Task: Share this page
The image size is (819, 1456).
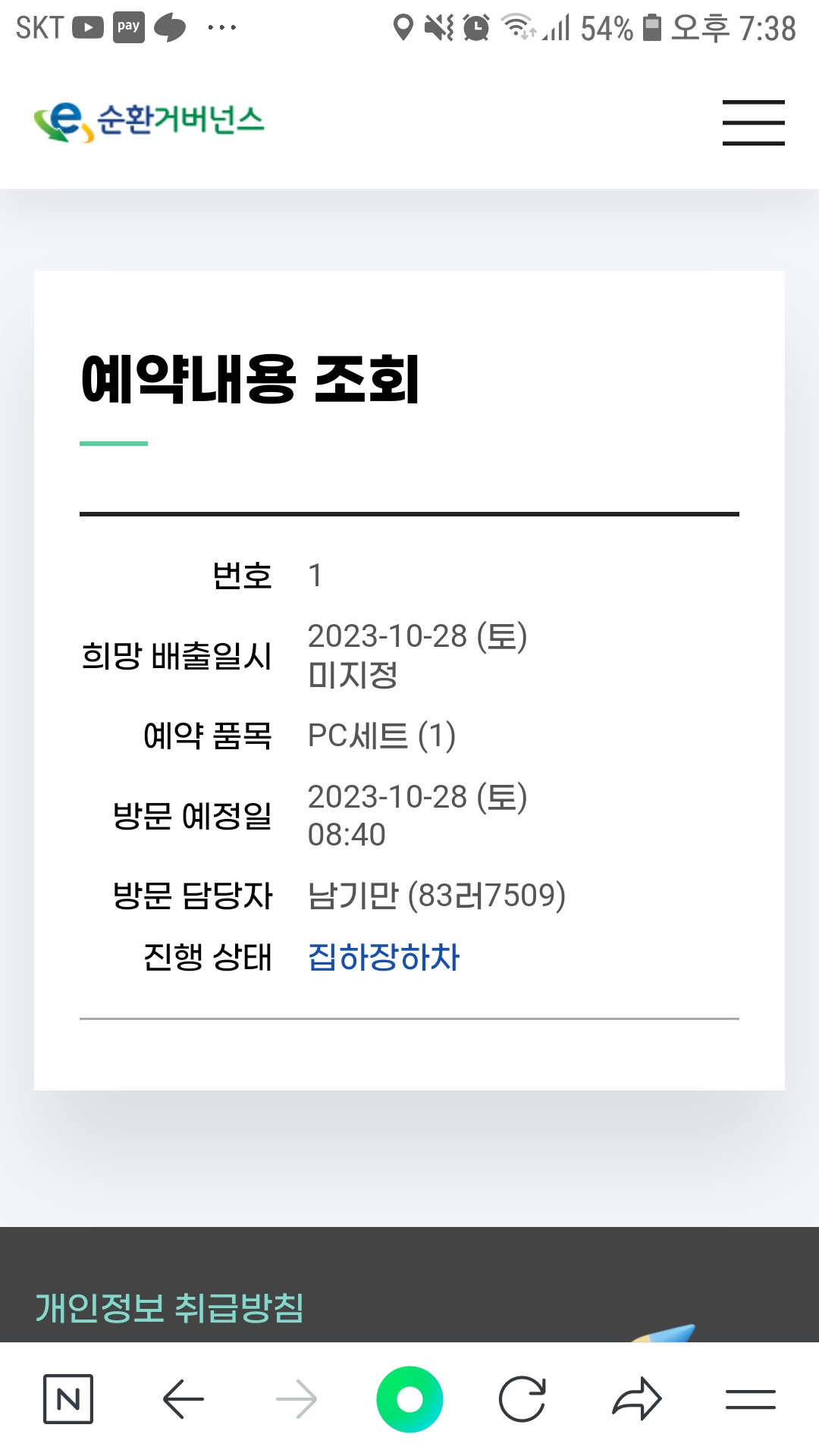Action: tap(636, 1399)
